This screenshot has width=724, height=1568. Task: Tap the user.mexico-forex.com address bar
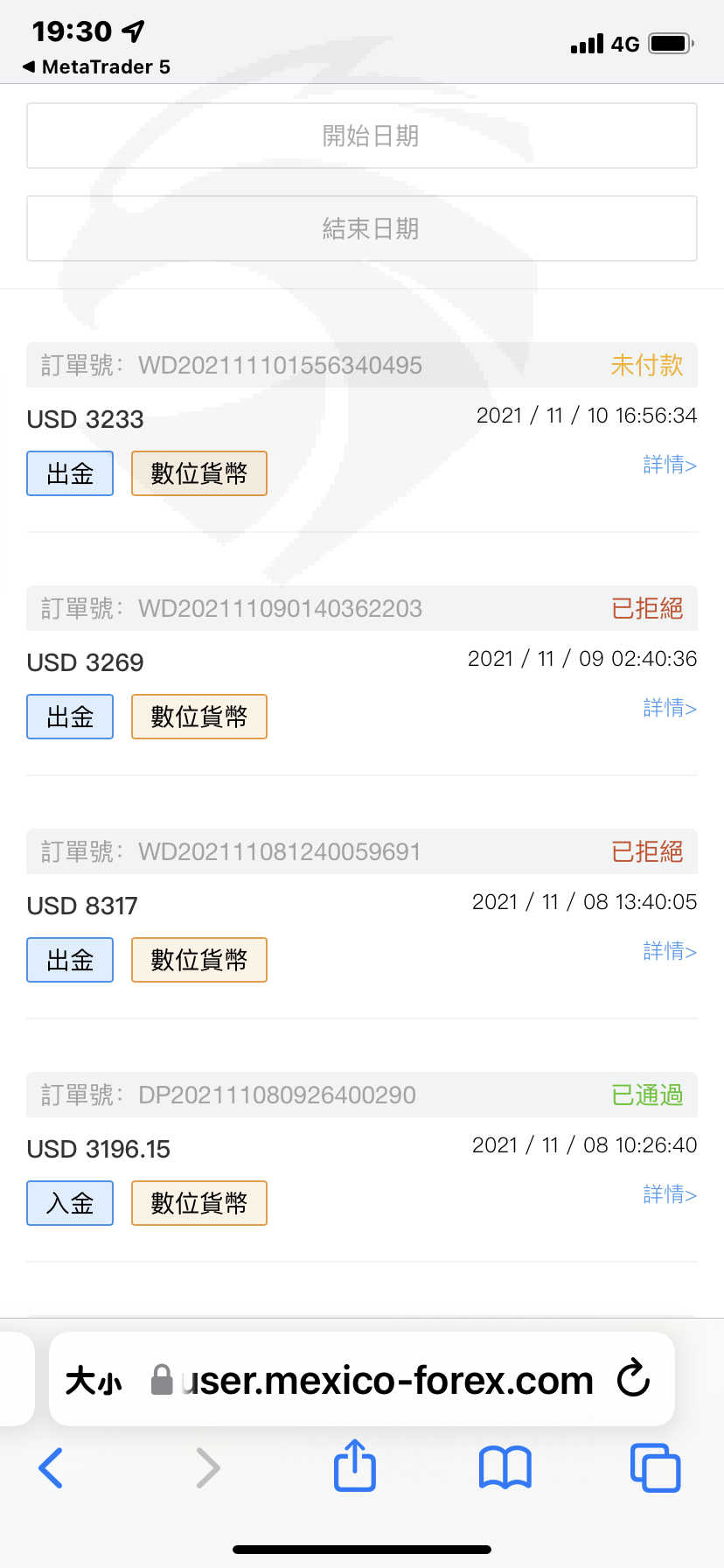tap(372, 1381)
